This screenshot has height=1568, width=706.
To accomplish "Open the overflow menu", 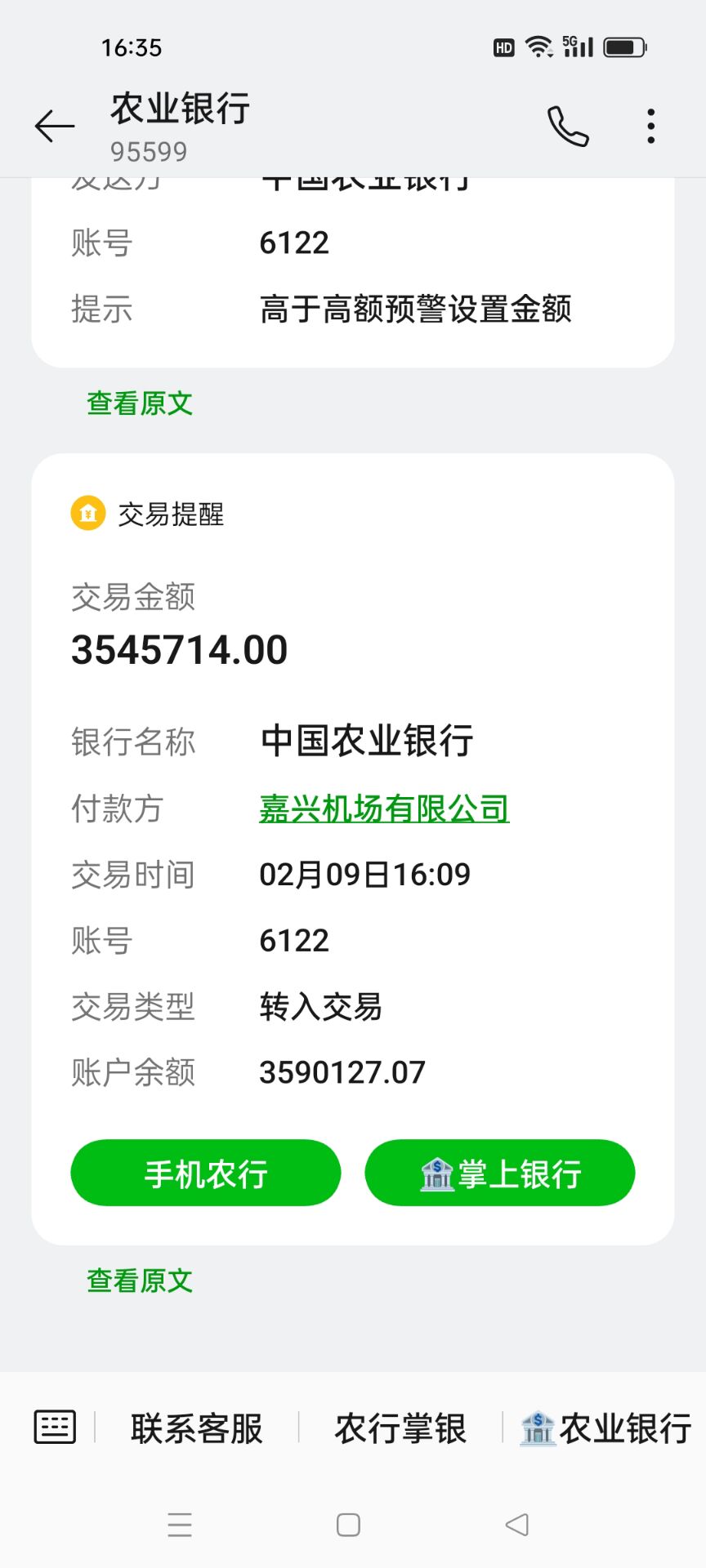I will (650, 127).
